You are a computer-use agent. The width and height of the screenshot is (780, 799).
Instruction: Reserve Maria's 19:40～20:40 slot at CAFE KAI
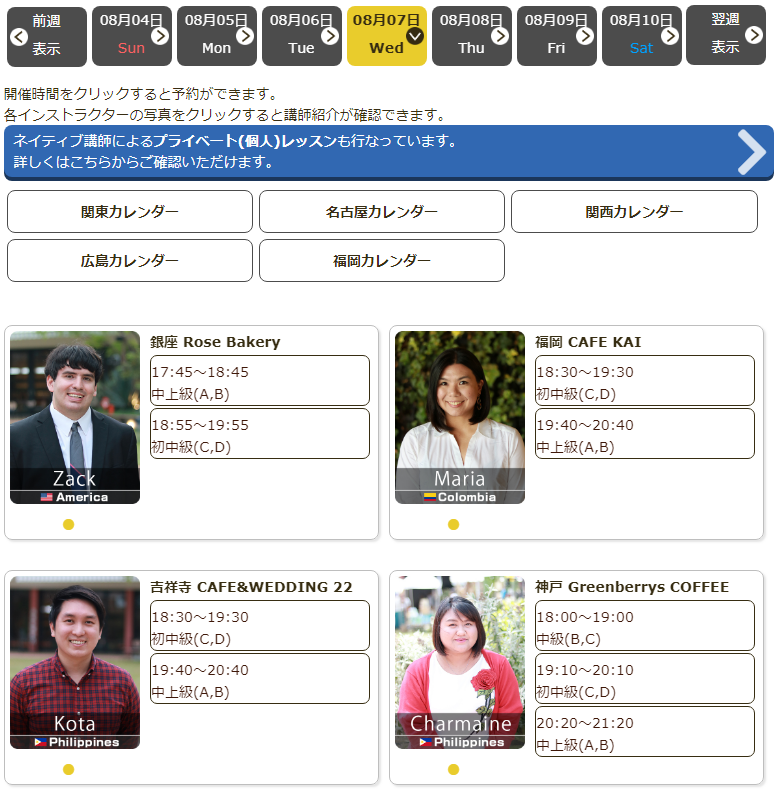pyautogui.click(x=644, y=435)
